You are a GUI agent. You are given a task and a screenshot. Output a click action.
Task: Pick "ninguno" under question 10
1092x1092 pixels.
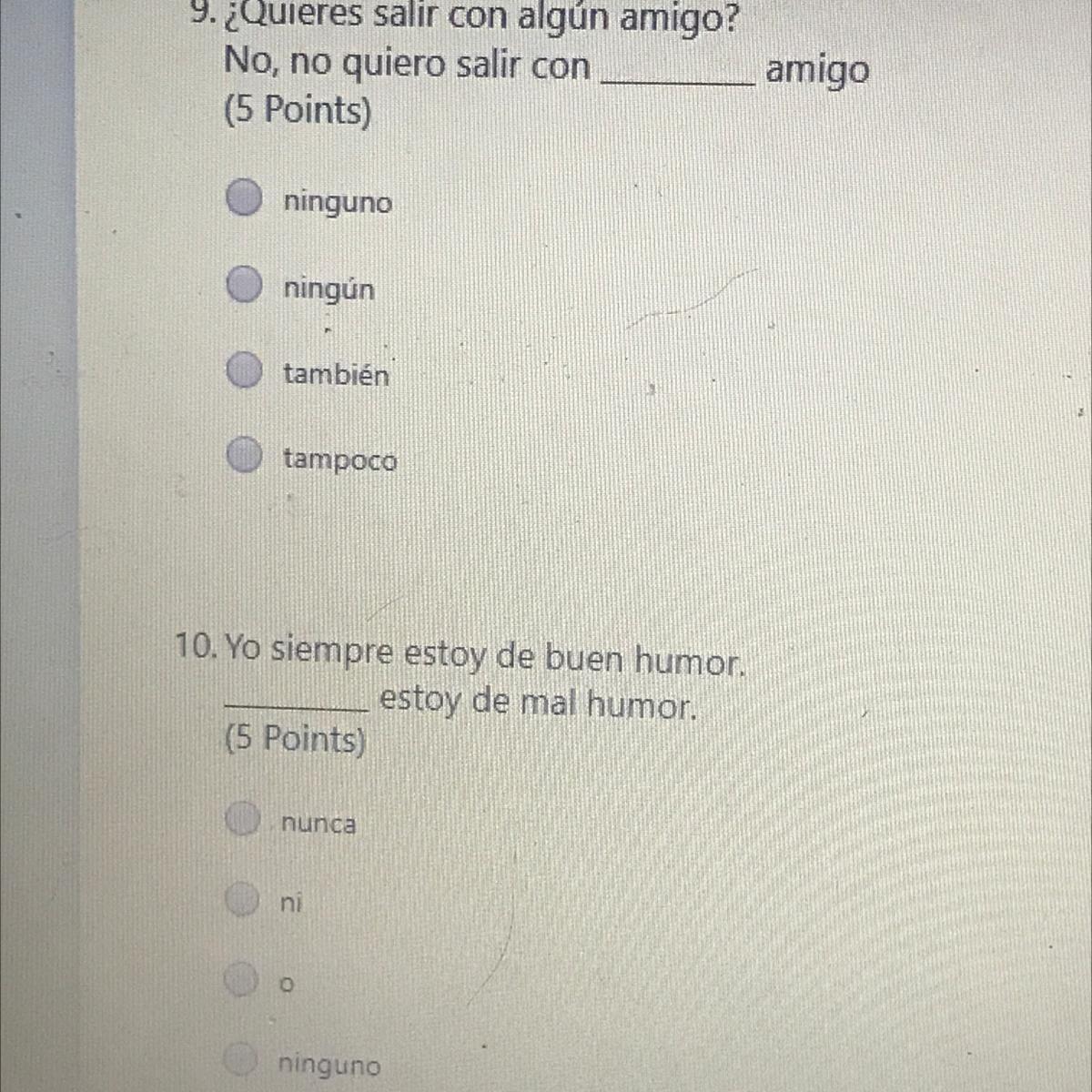[242, 1058]
